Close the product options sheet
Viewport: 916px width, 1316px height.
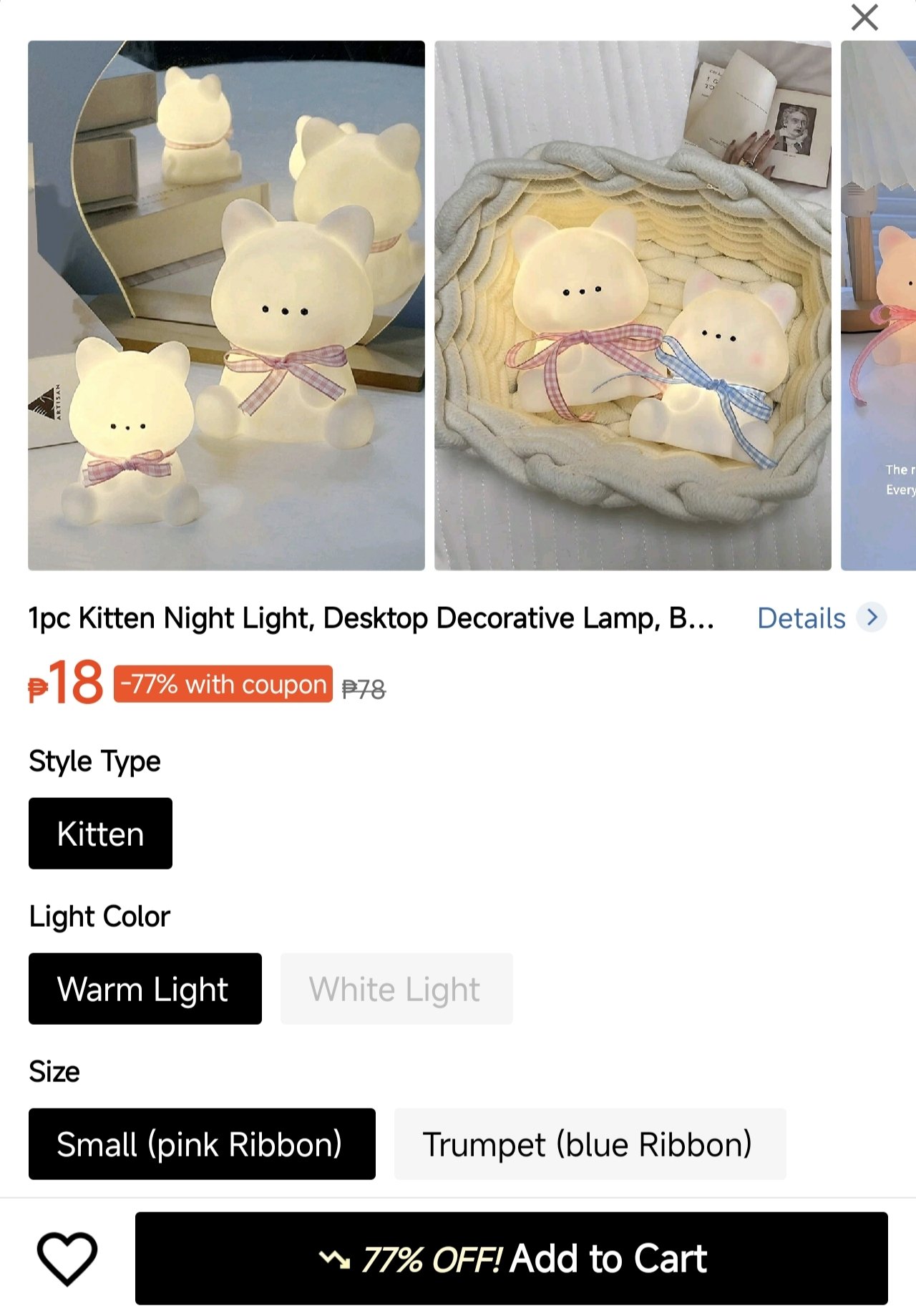click(x=864, y=18)
